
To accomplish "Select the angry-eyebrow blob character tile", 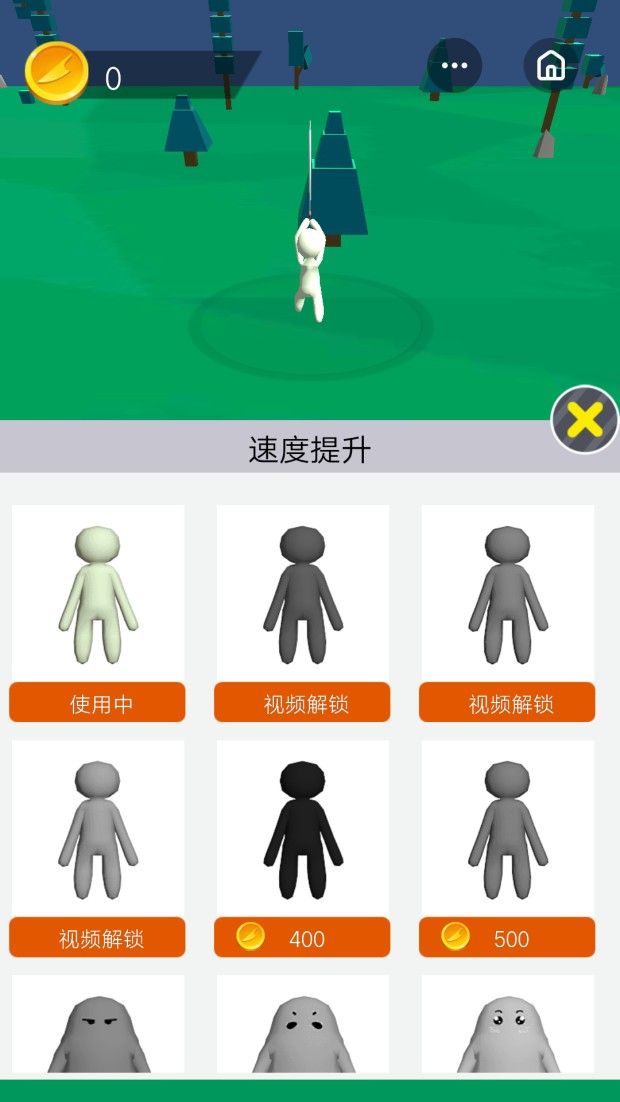I will [x=98, y=1025].
